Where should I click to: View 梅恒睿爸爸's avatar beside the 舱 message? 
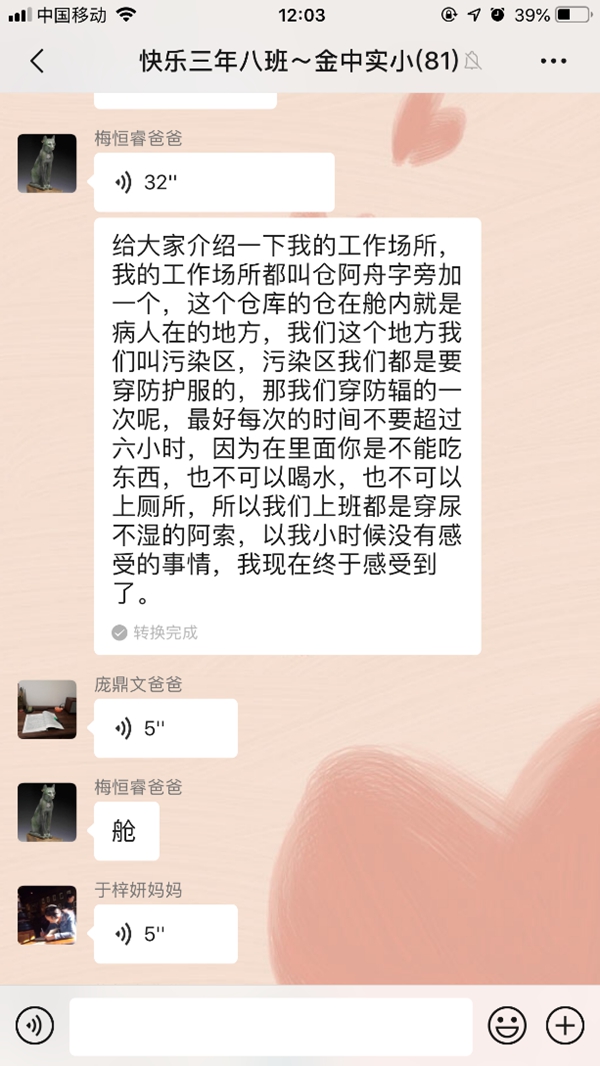click(47, 812)
